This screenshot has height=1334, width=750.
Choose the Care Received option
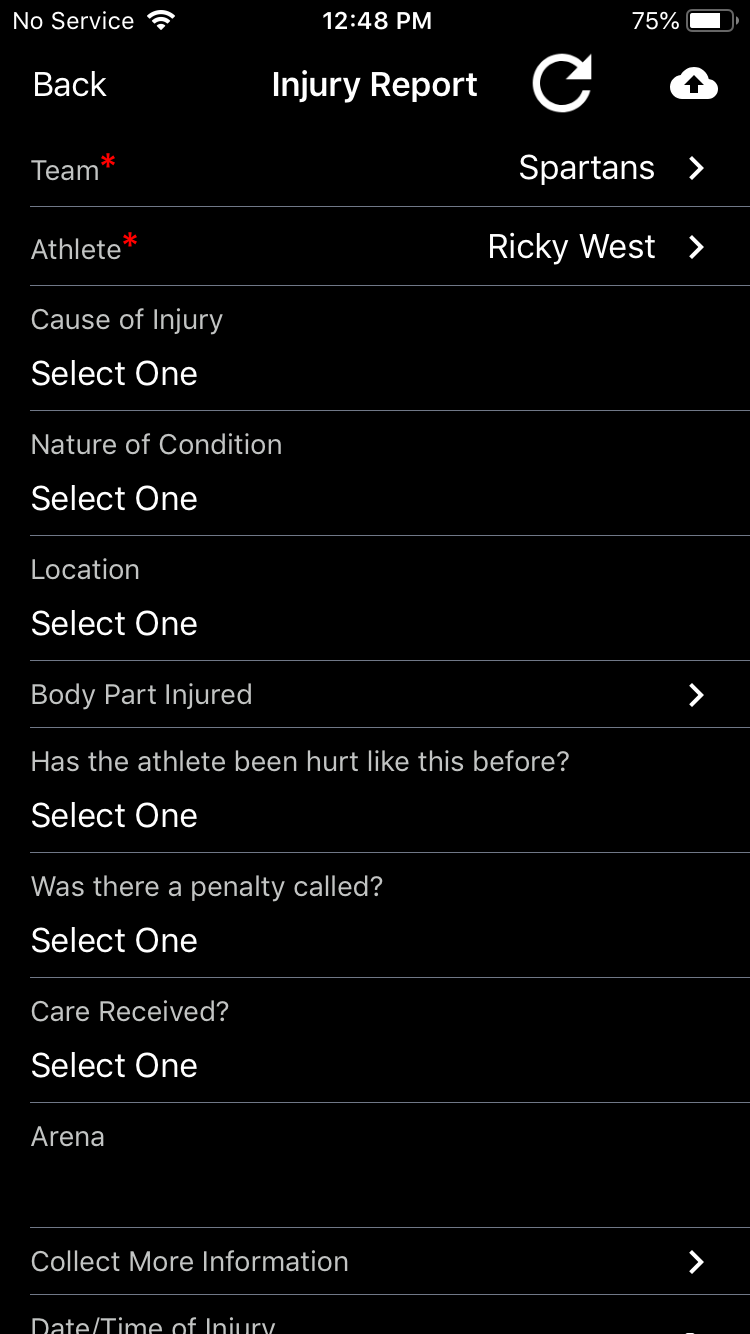[390, 1041]
